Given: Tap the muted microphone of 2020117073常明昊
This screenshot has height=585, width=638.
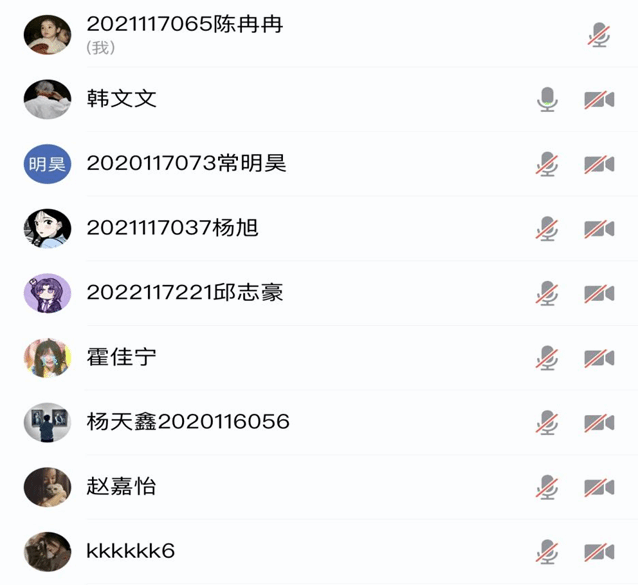Looking at the screenshot, I should pyautogui.click(x=546, y=164).
